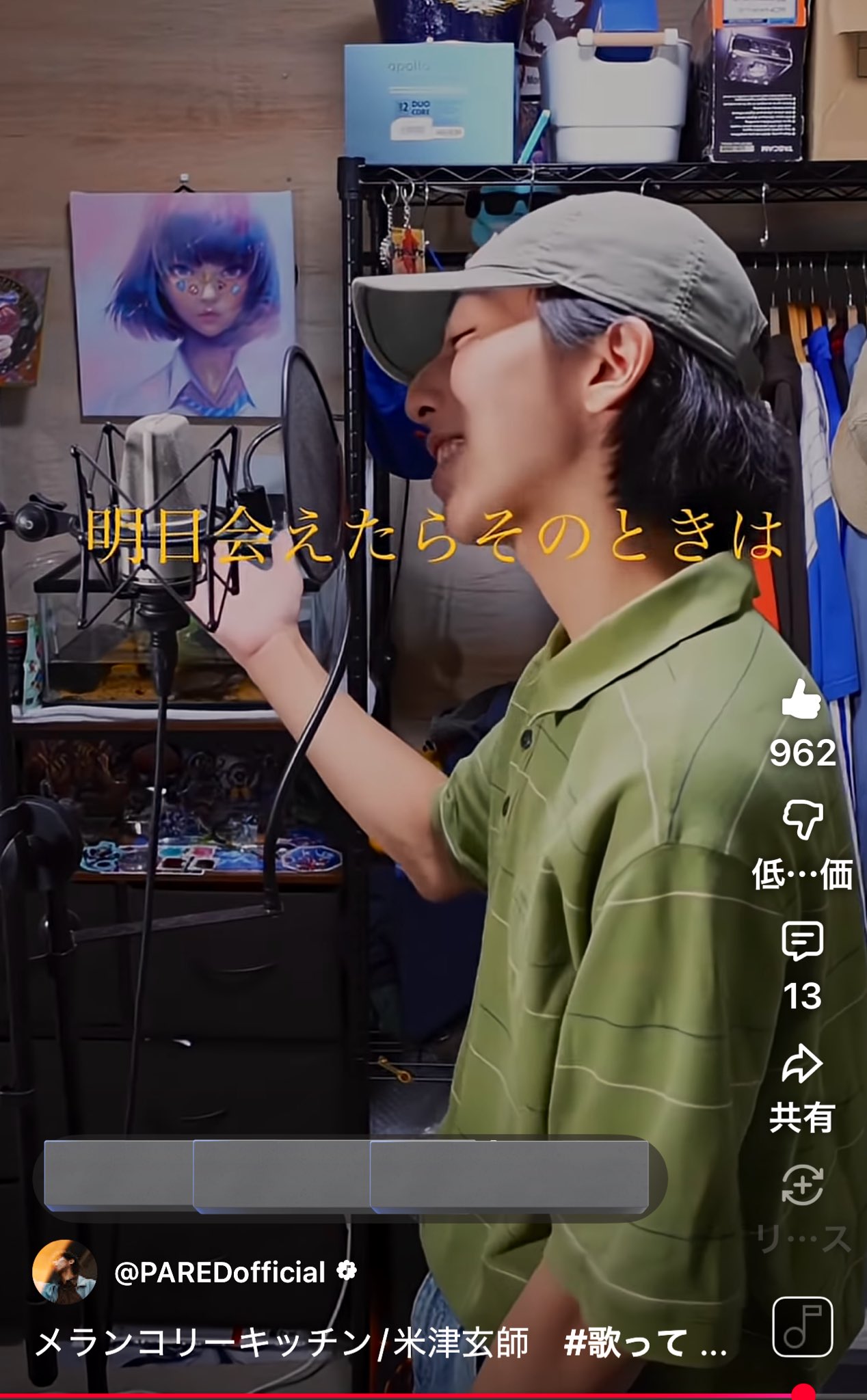This screenshot has height=1400, width=867.
Task: Open the comments with 13 replies
Action: coord(801,941)
